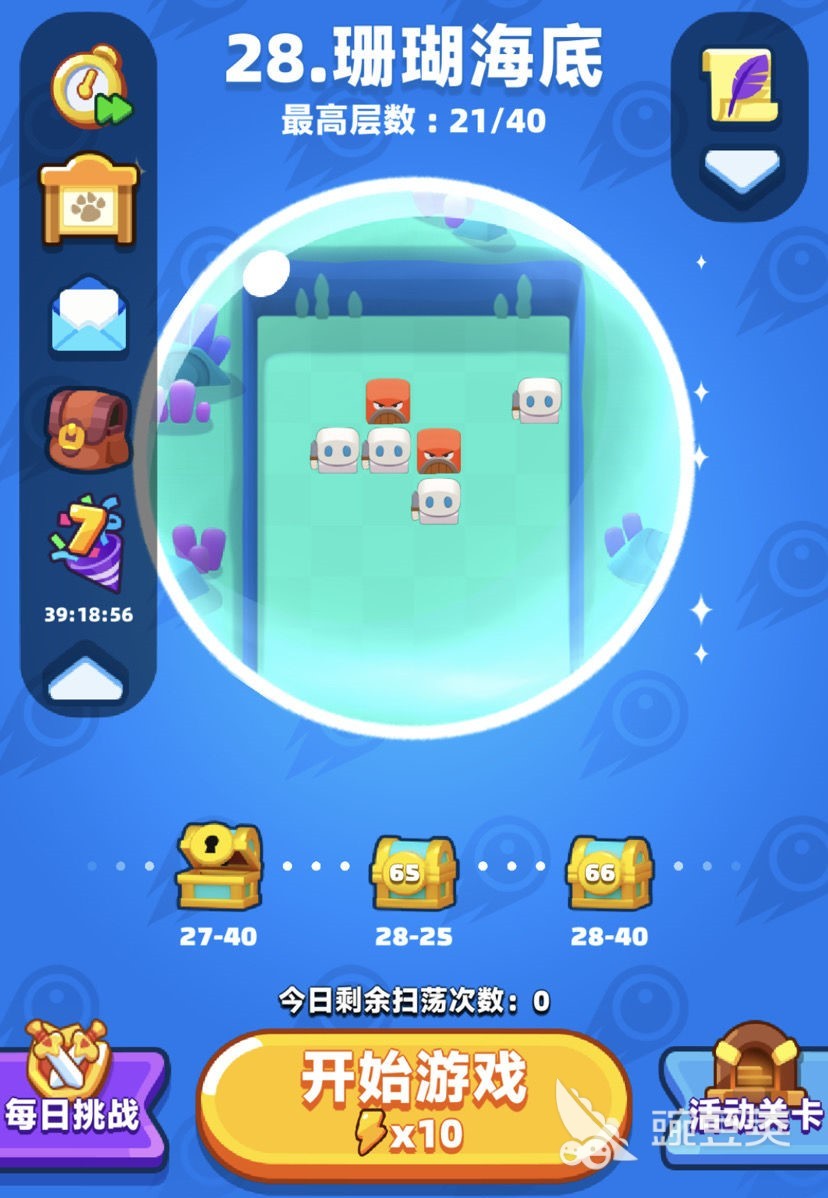Open the mail envelope

(x=89, y=314)
